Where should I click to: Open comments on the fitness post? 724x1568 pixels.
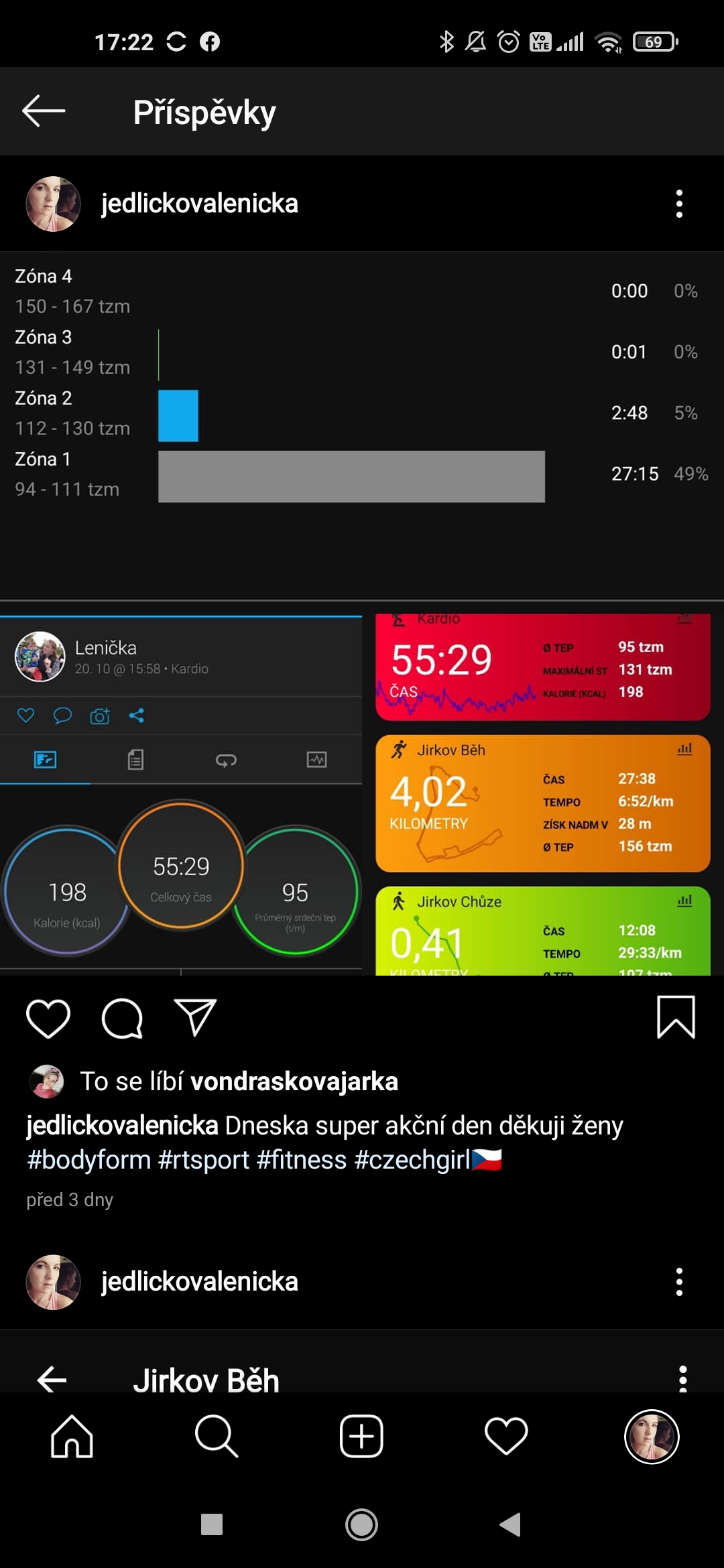click(122, 1019)
